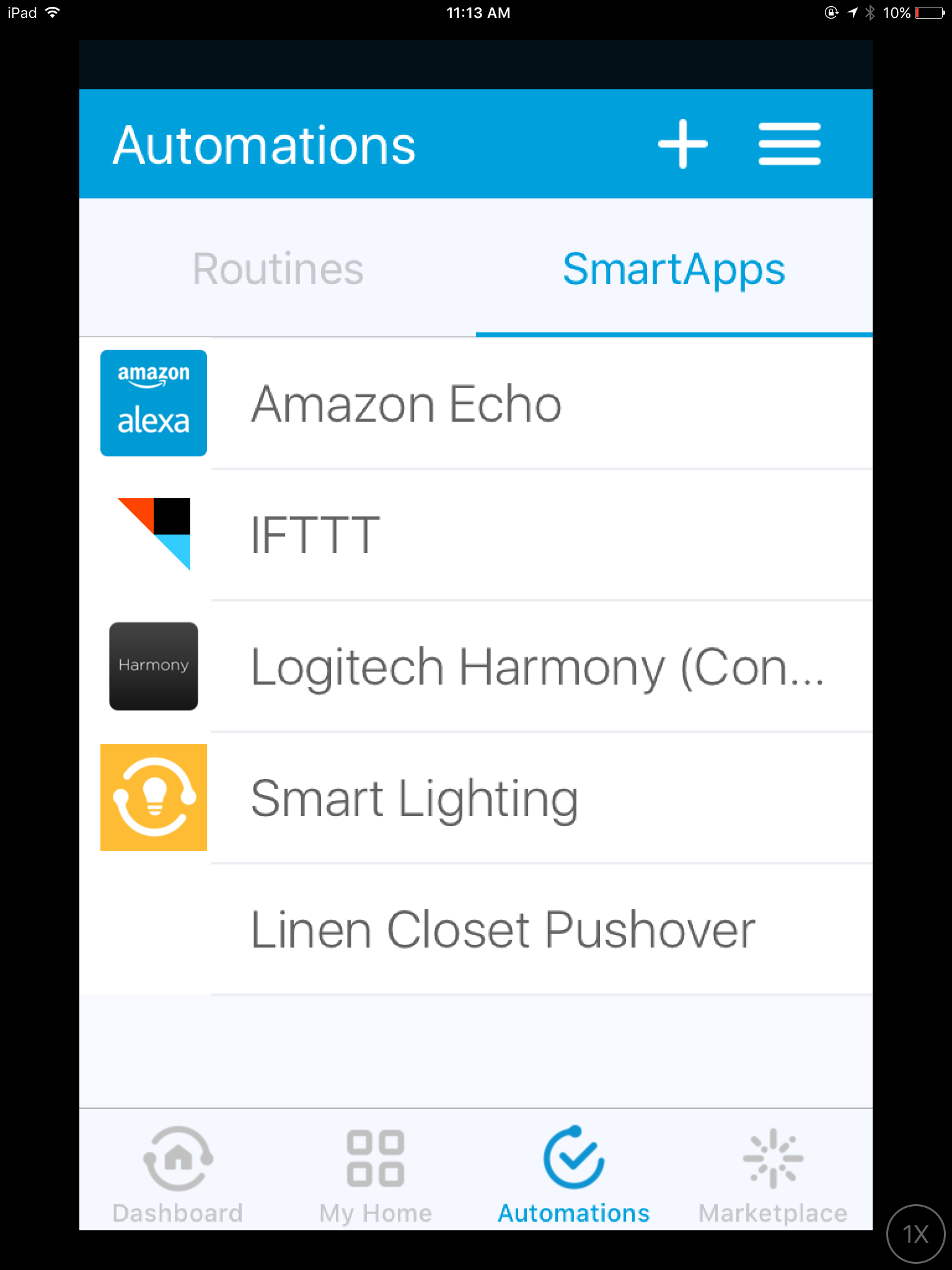This screenshot has width=952, height=1270.
Task: Toggle the 1X app scaling button
Action: (915, 1233)
